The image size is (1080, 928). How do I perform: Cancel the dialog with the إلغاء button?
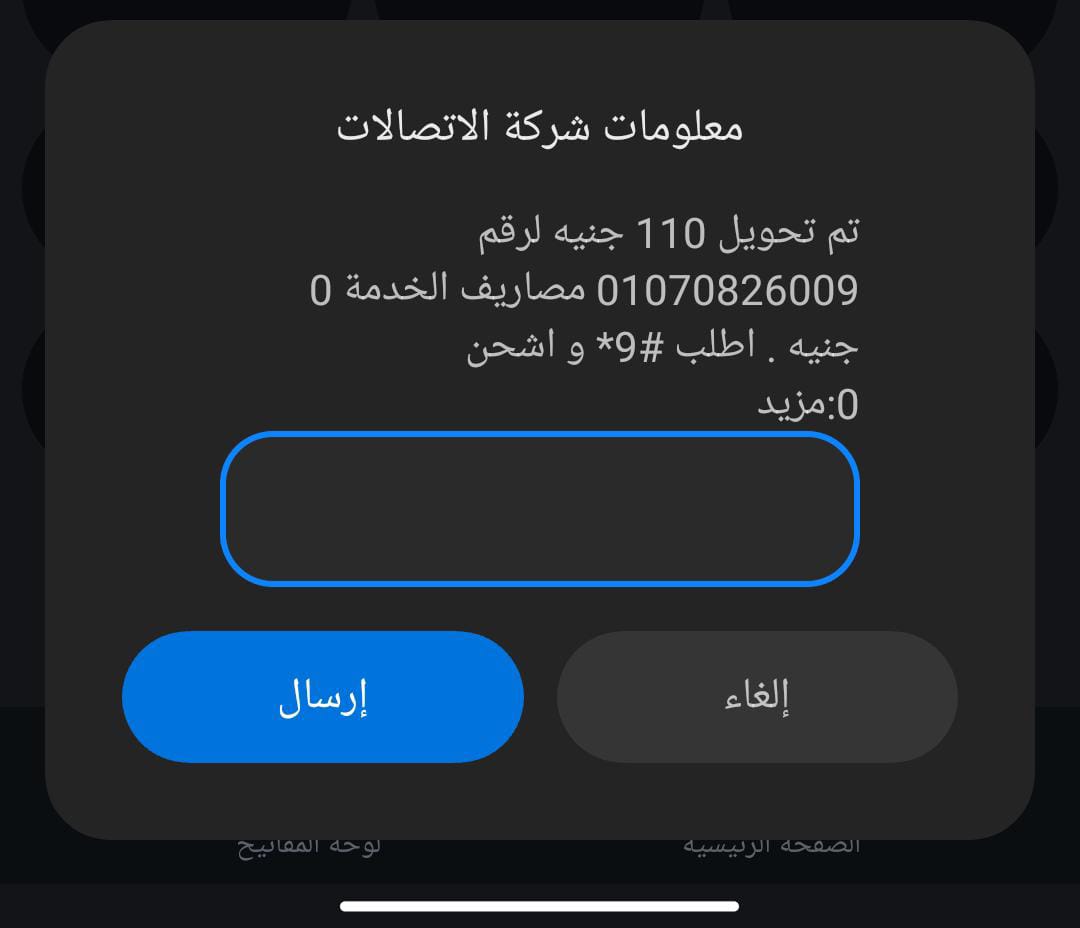point(757,697)
